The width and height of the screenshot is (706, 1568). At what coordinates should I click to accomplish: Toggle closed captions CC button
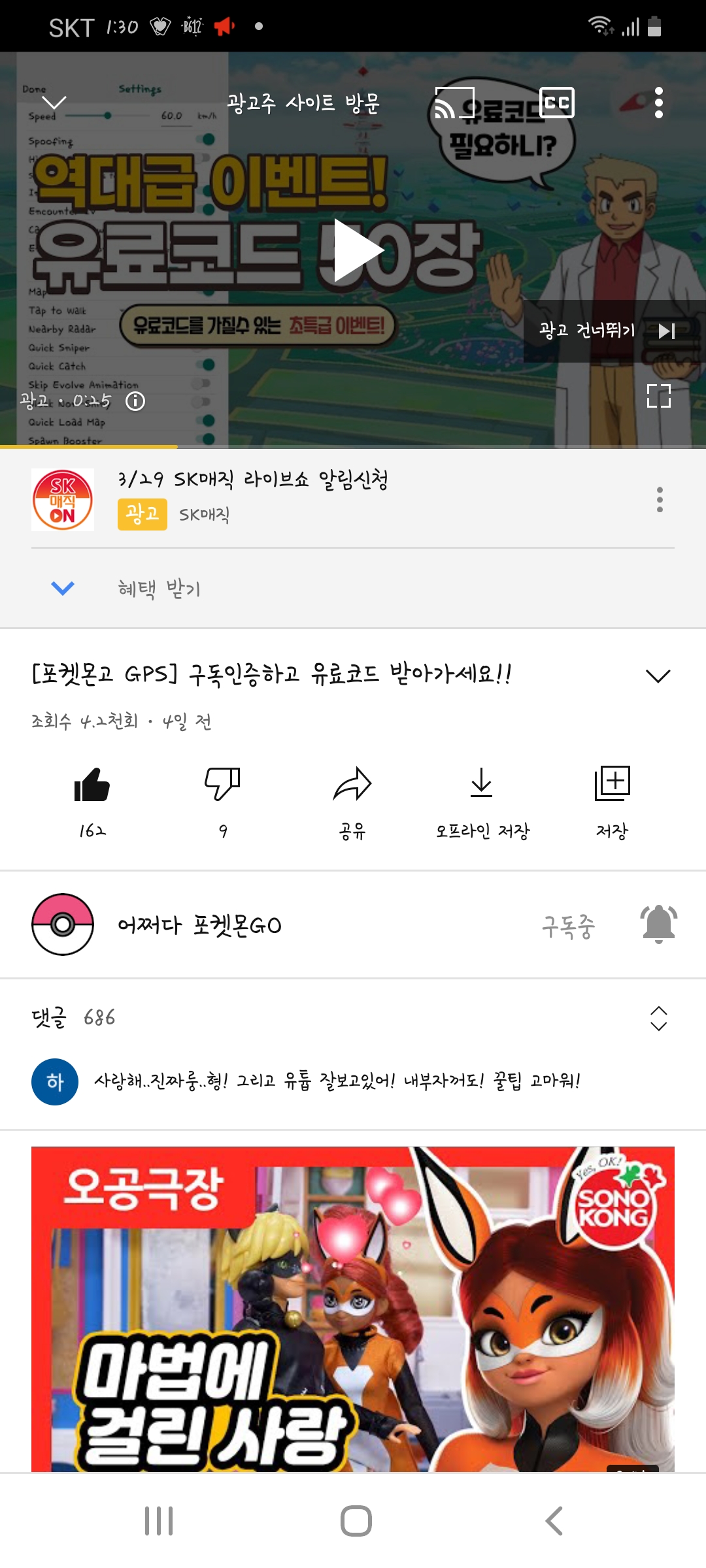pyautogui.click(x=557, y=103)
